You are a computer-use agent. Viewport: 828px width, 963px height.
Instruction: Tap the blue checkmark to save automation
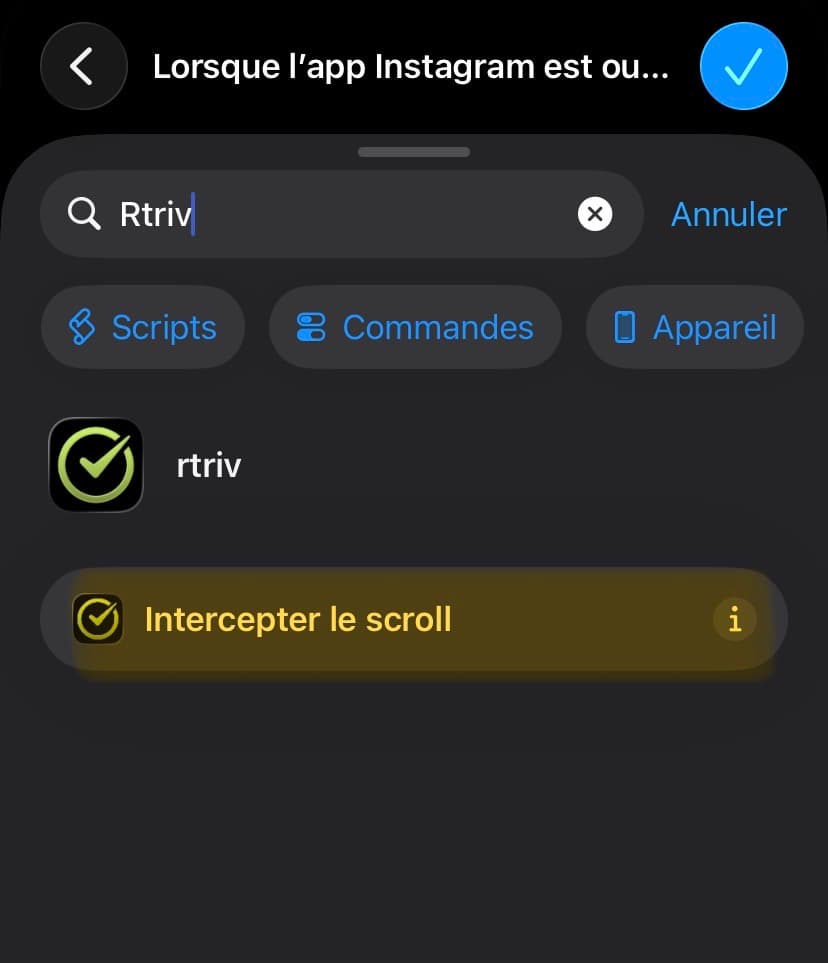click(744, 66)
